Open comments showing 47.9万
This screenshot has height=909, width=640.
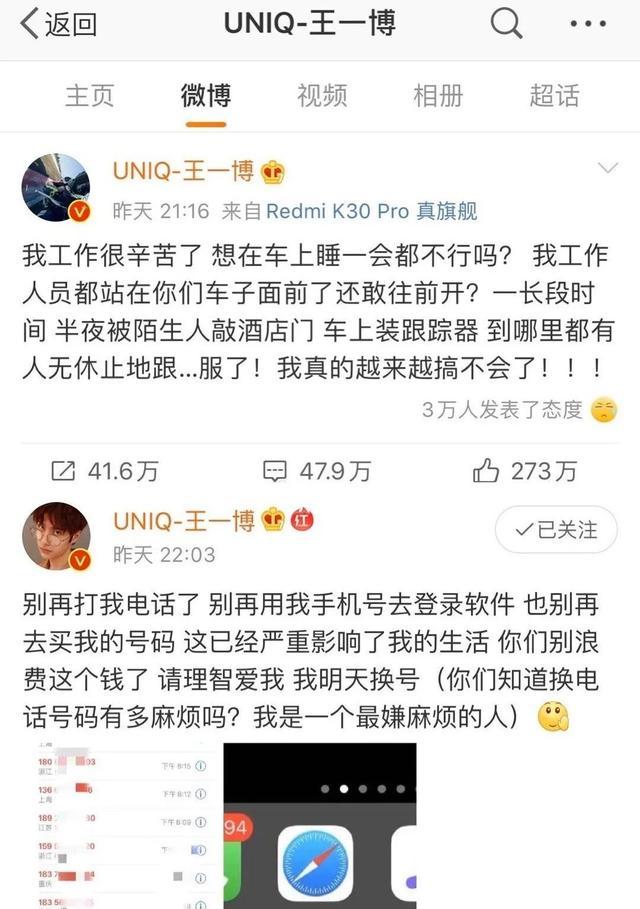316,470
